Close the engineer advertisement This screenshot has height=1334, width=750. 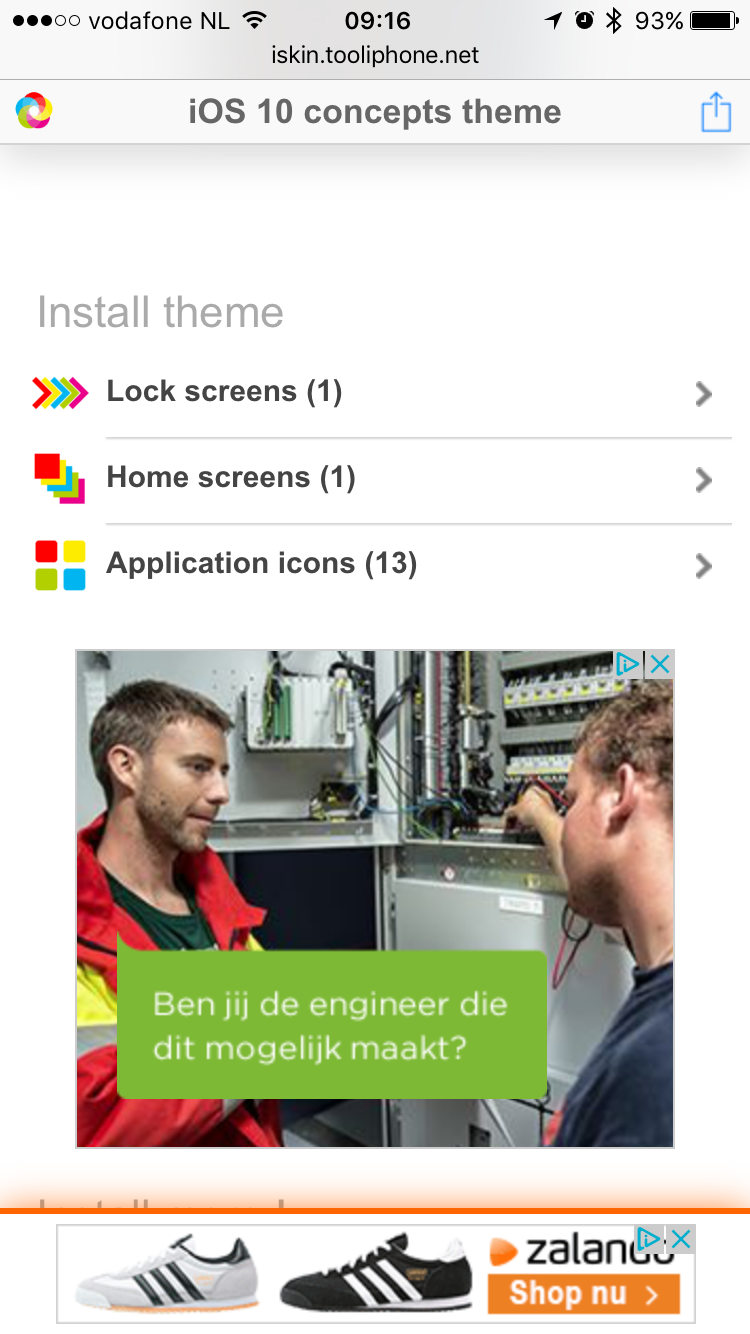tap(659, 664)
